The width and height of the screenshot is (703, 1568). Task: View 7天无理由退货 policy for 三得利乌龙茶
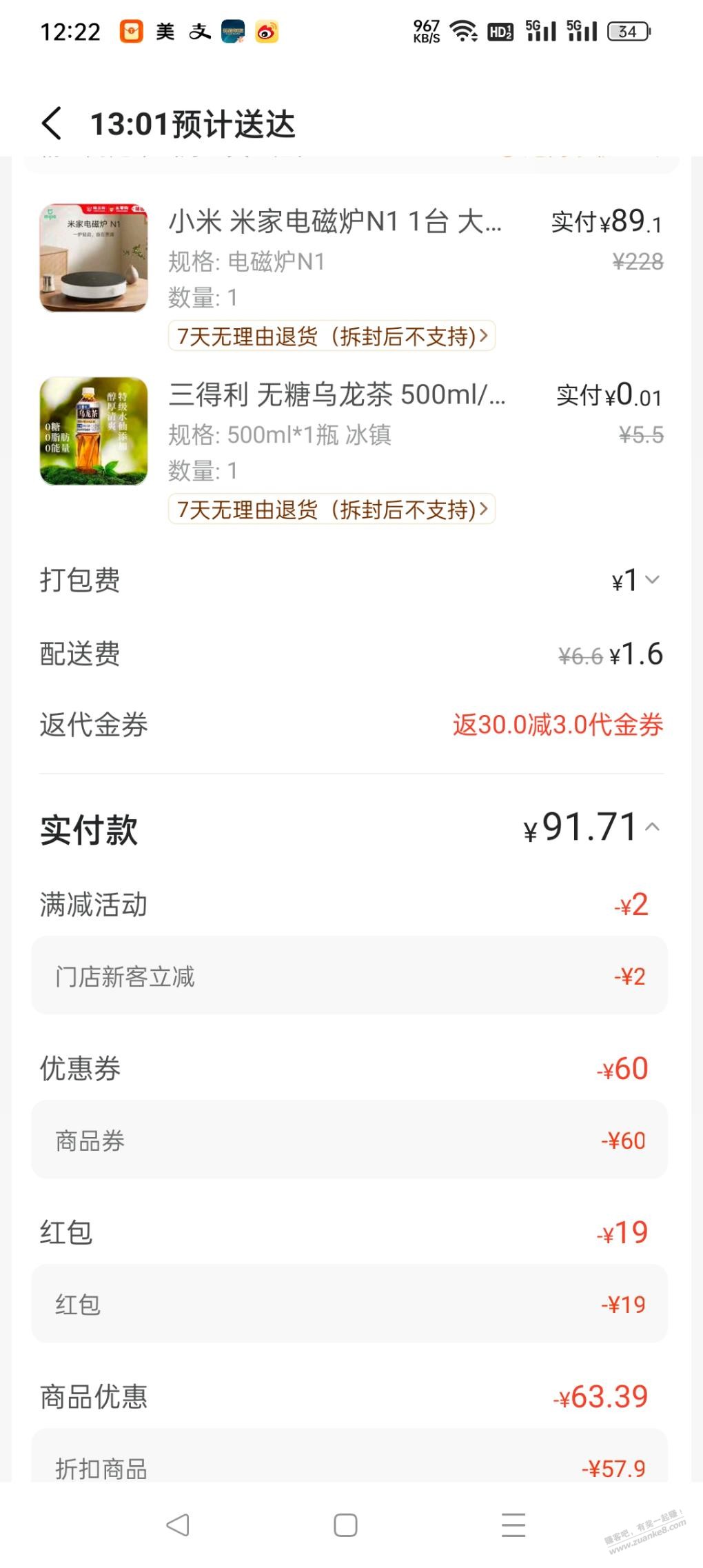pyautogui.click(x=332, y=510)
